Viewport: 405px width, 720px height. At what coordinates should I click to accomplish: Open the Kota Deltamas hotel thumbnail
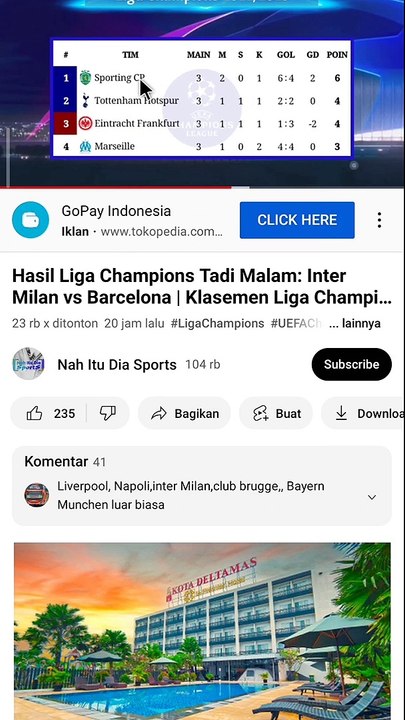coord(202,631)
